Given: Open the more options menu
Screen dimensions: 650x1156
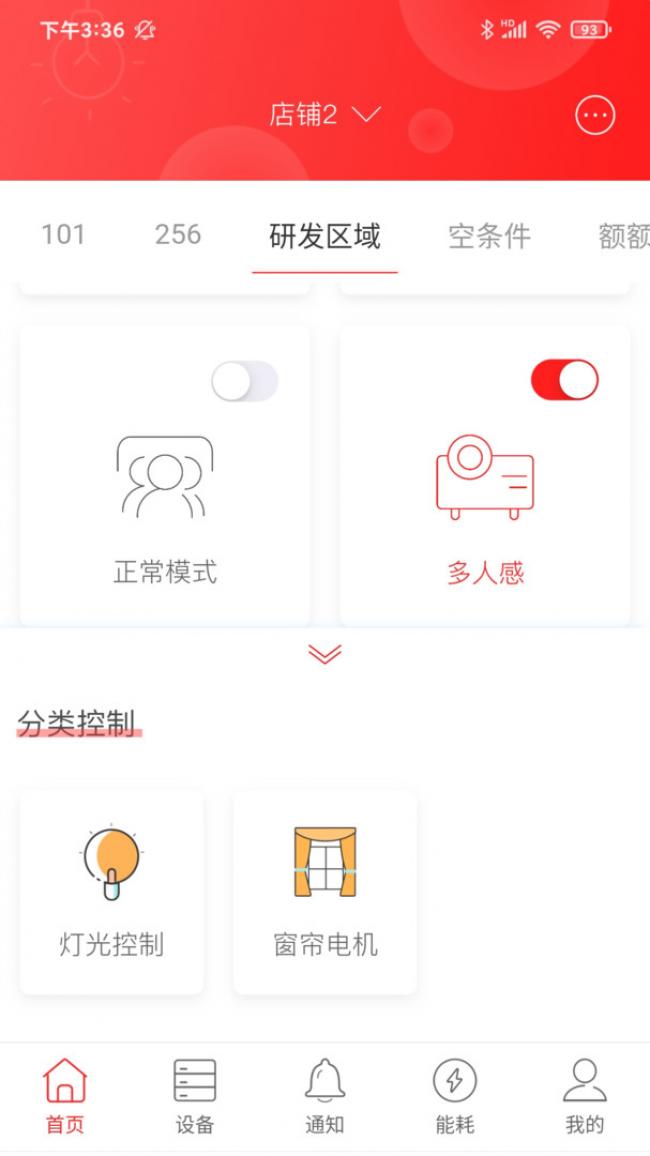Looking at the screenshot, I should tap(595, 116).
